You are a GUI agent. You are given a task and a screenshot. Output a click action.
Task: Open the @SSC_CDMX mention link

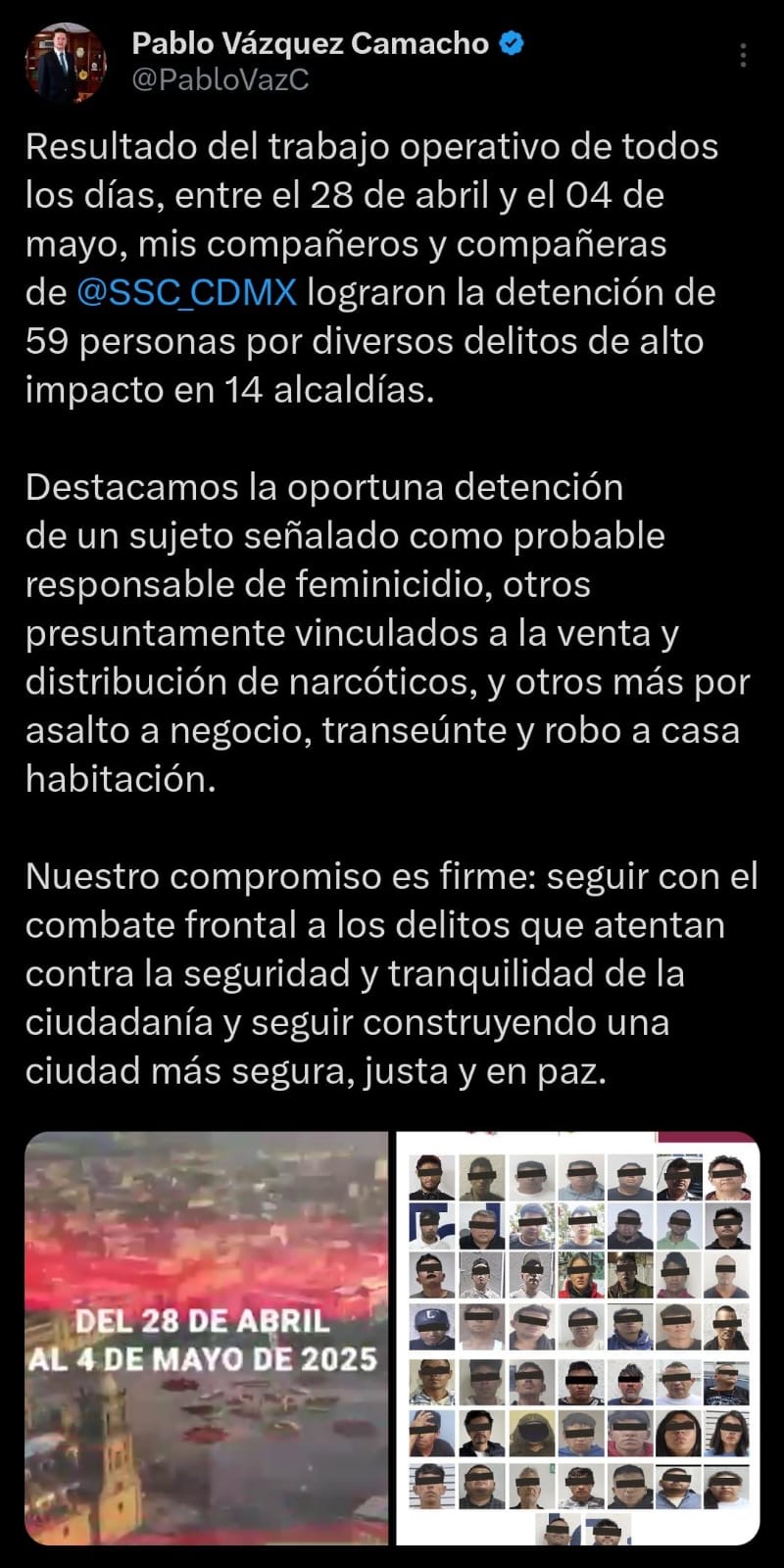pos(186,292)
